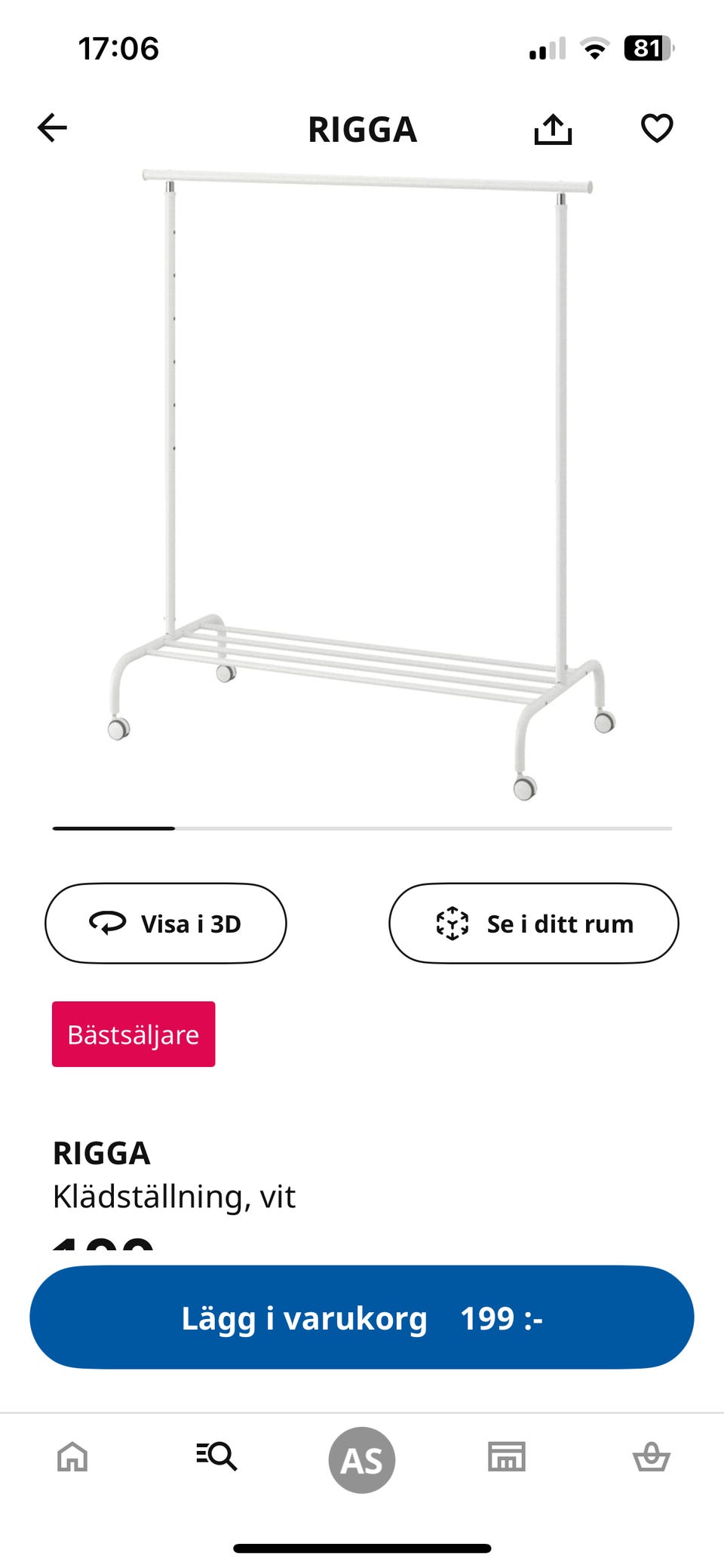Tap the shopping basket icon
Viewport: 724px width, 1568px height.
[652, 1457]
